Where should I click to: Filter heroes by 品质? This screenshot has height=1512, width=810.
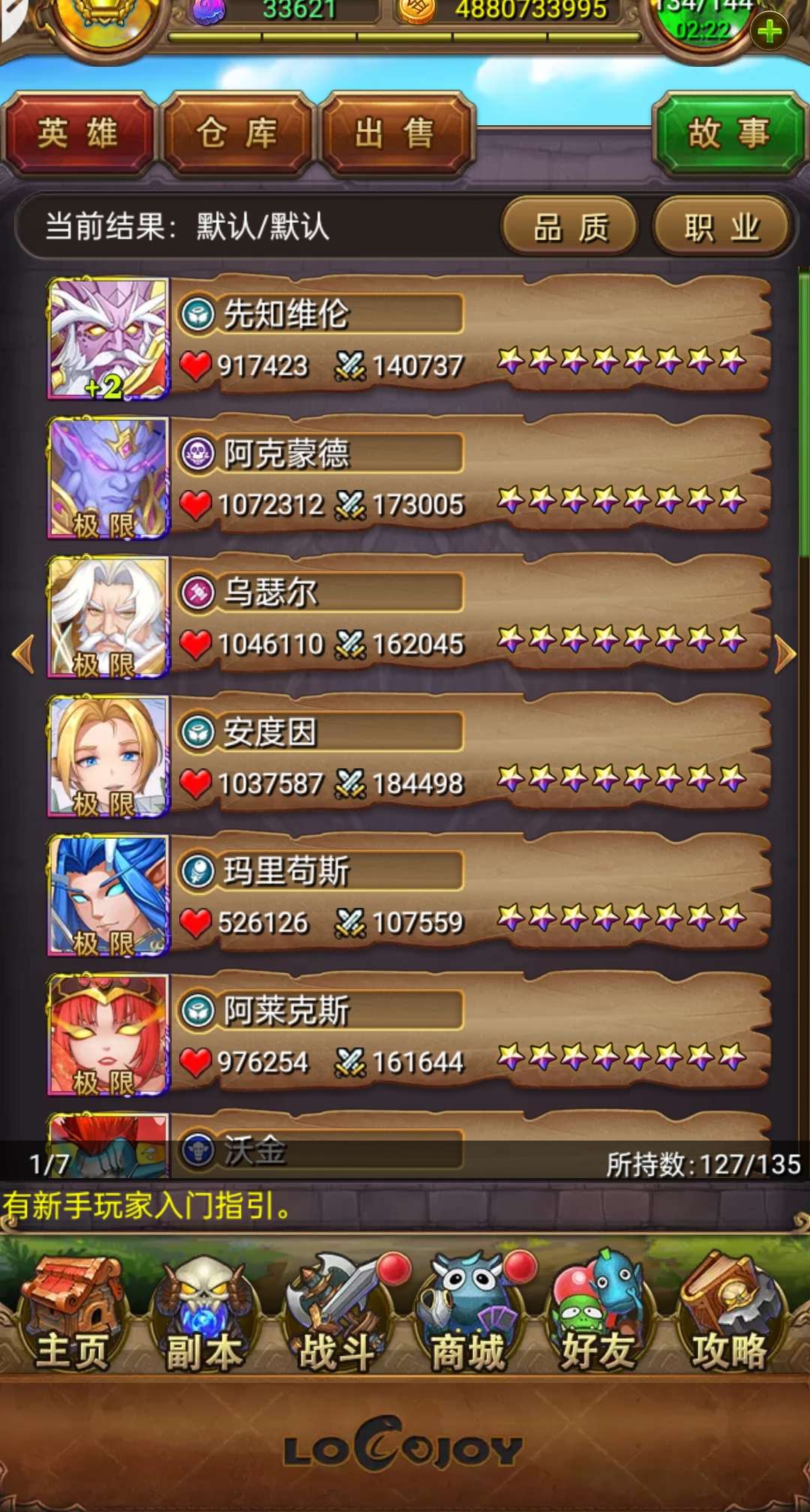pyautogui.click(x=570, y=227)
